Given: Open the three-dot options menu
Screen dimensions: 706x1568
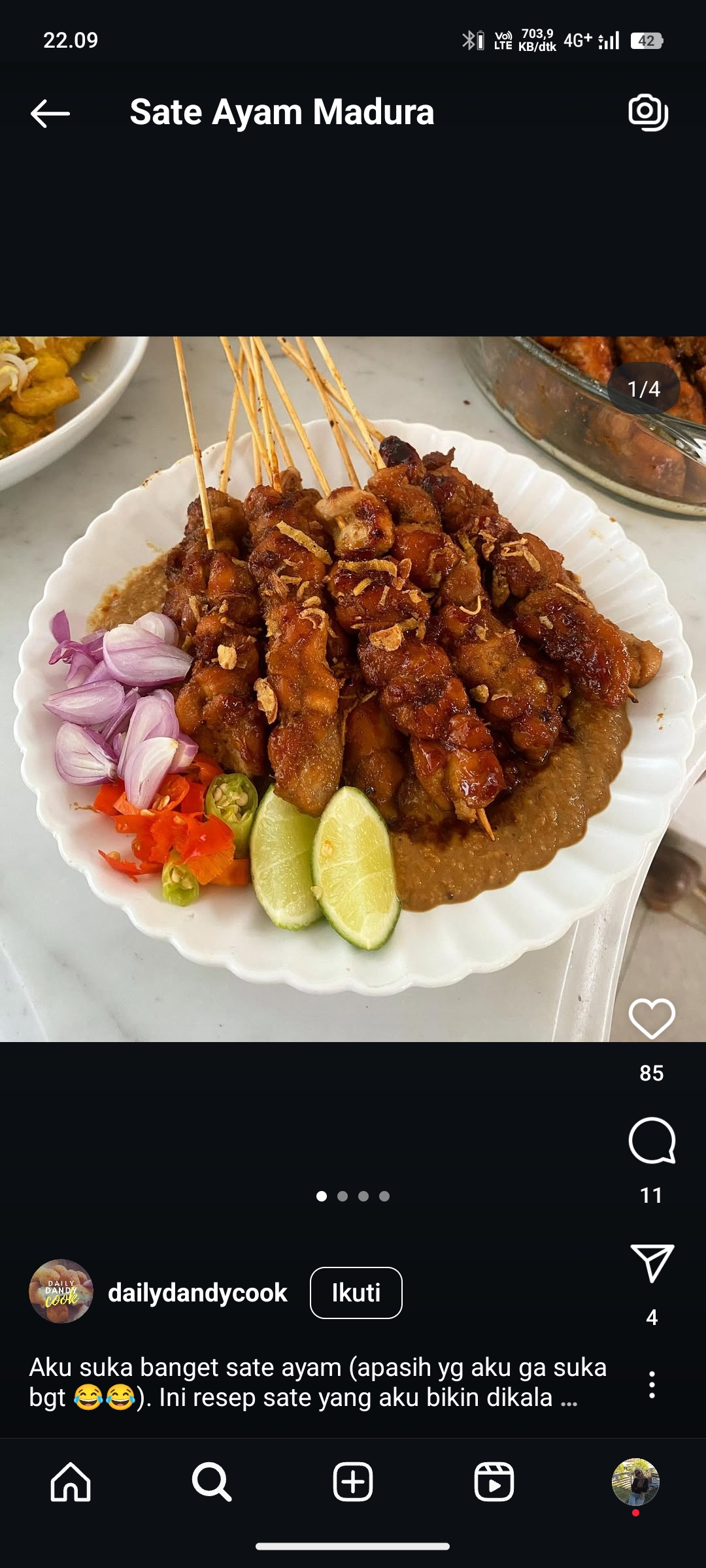Looking at the screenshot, I should click(652, 1384).
